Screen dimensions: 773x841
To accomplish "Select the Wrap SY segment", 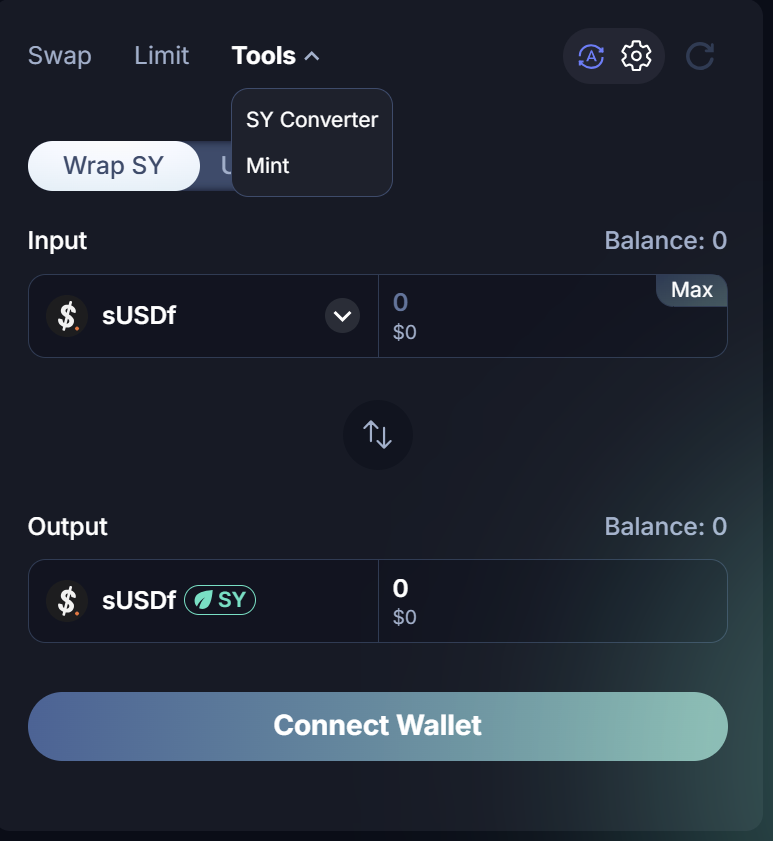I will point(113,166).
